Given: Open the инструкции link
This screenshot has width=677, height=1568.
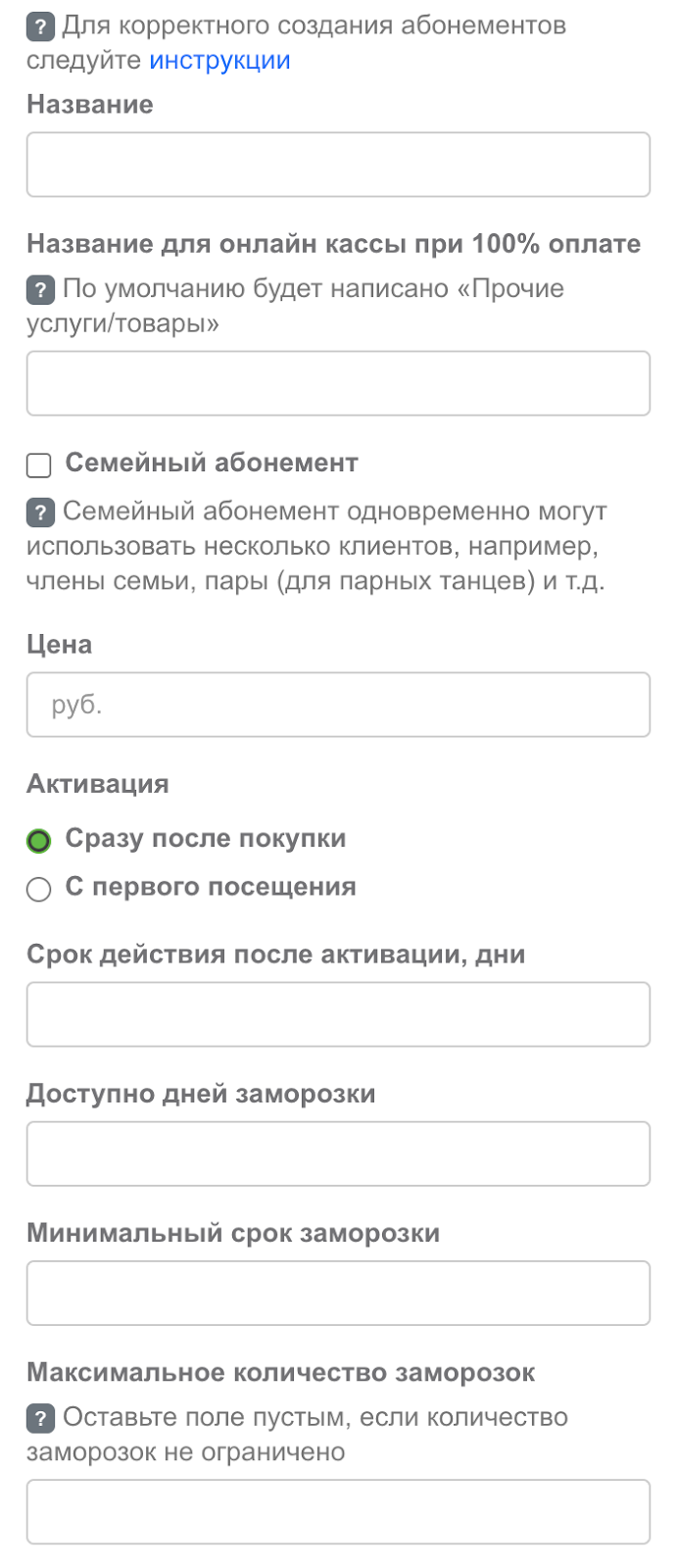Looking at the screenshot, I should click(x=219, y=61).
